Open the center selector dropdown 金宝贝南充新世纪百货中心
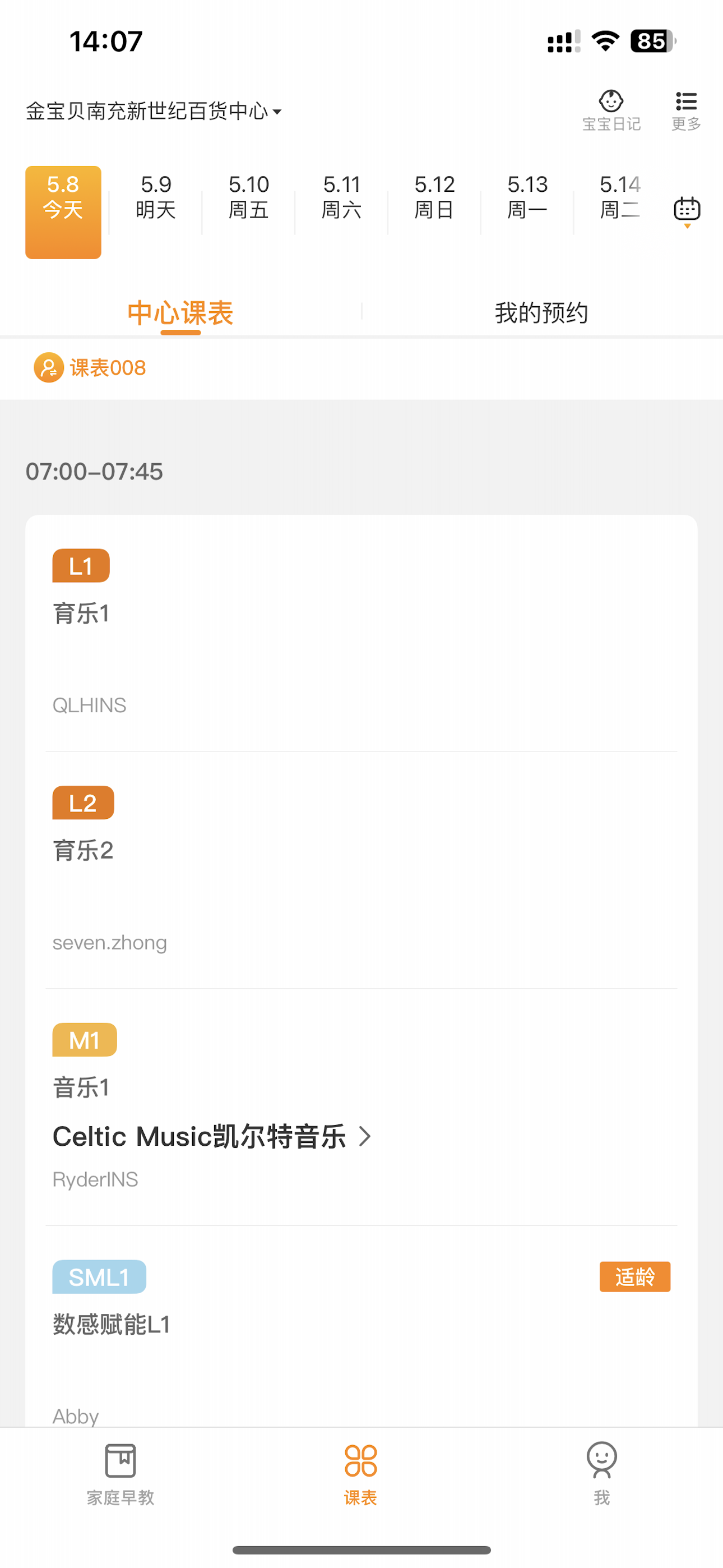This screenshot has width=723, height=1568. (154, 112)
